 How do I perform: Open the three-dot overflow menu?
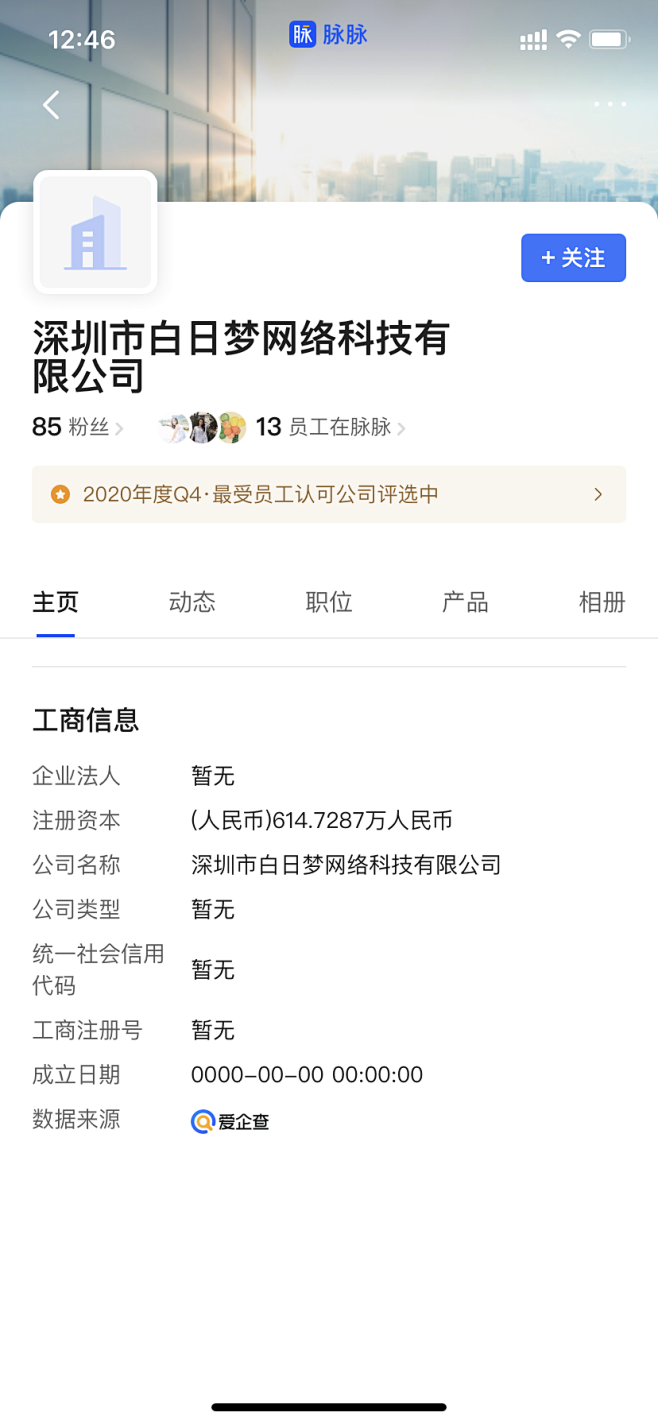[609, 104]
